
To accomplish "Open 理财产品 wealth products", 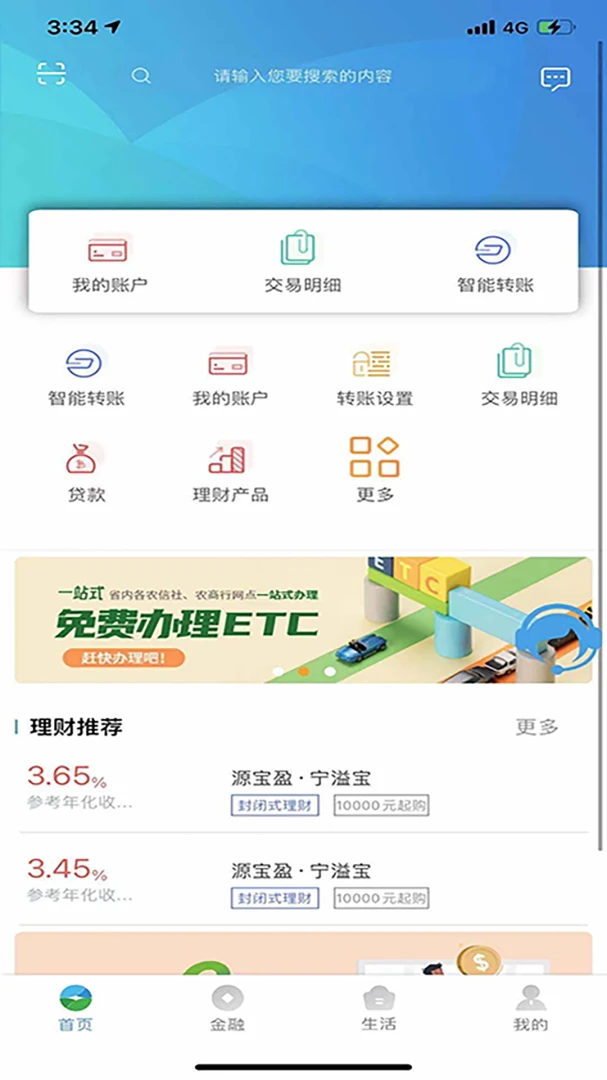I will pos(230,472).
